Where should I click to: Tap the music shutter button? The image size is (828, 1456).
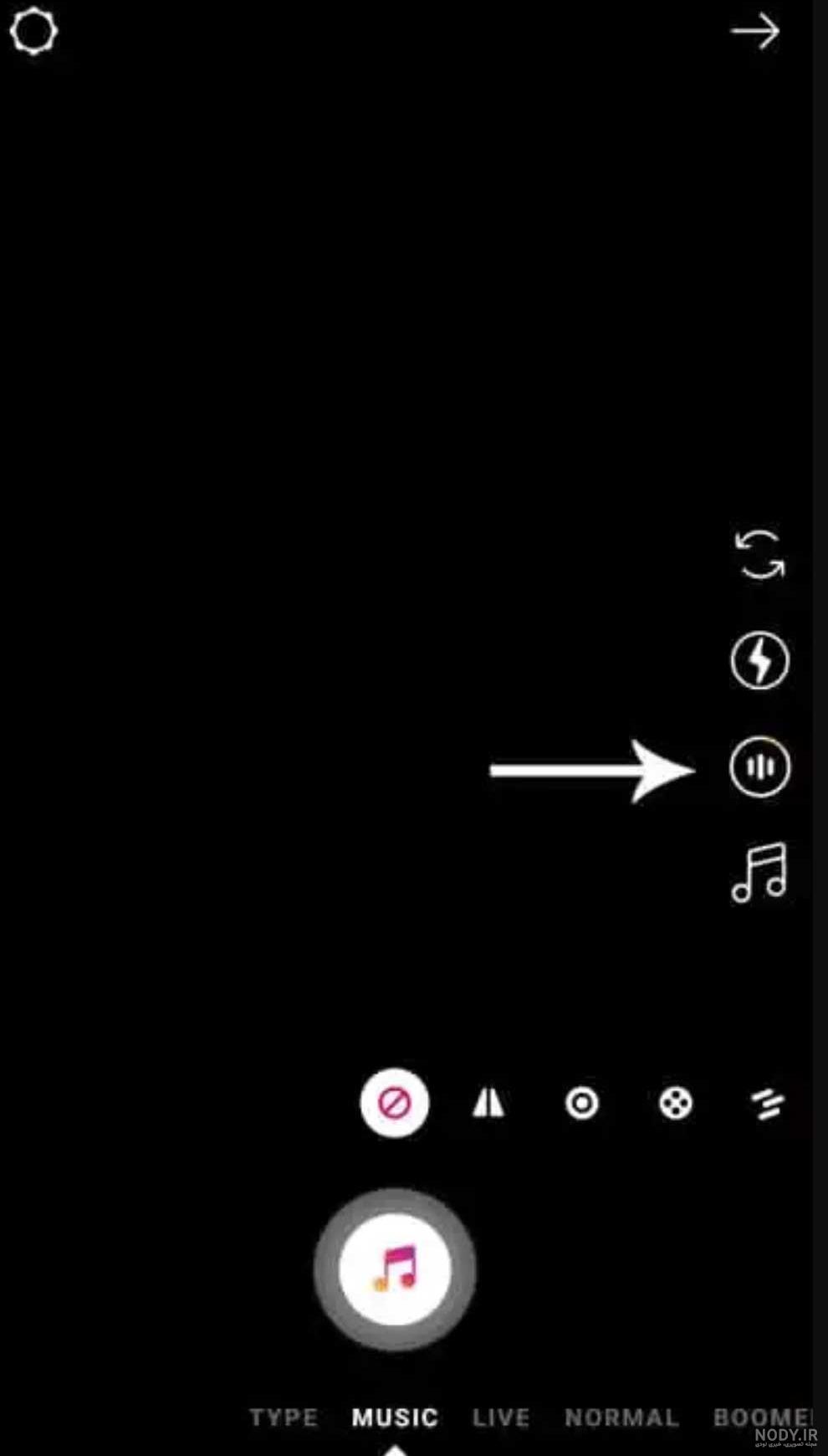coord(395,1269)
